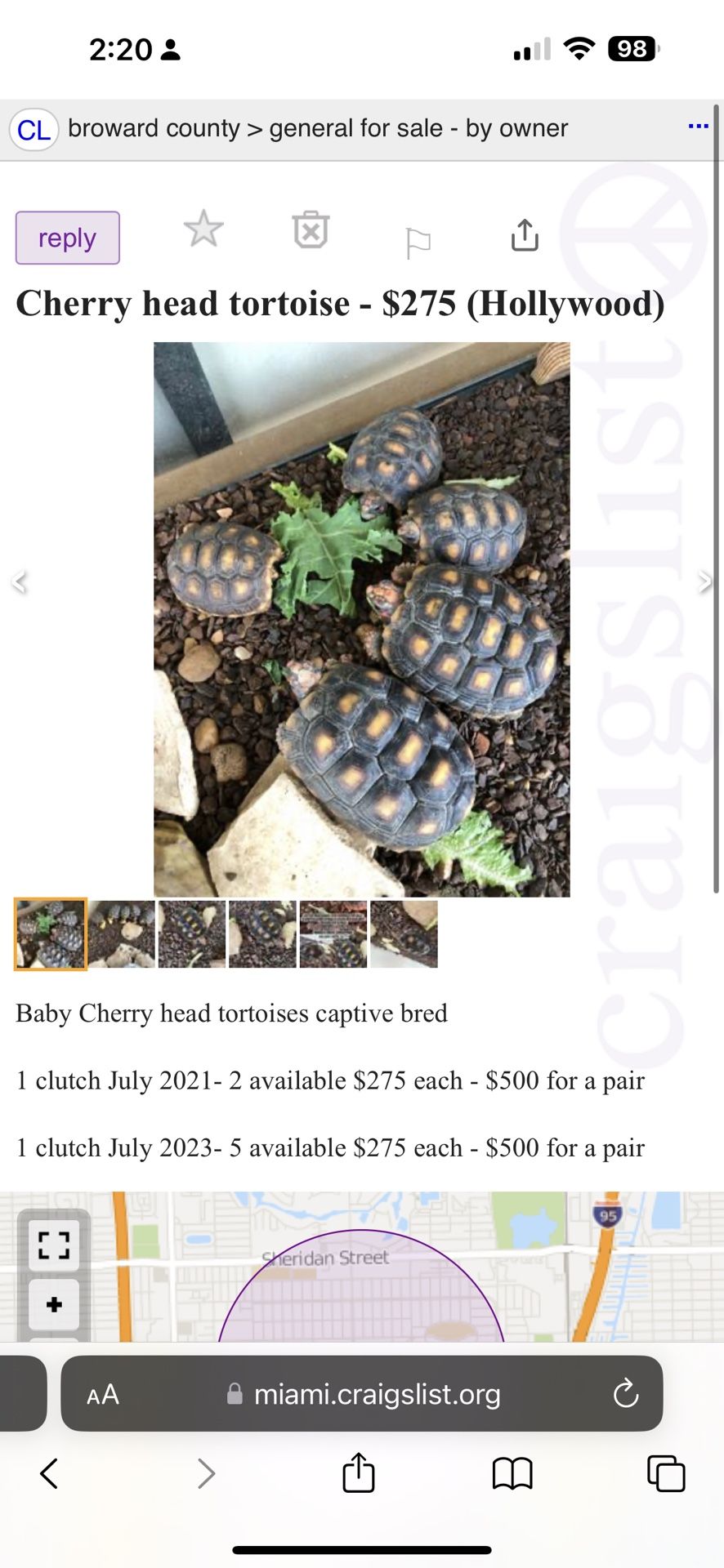
Task: Show the next photo with right arrow
Action: pos(704,581)
